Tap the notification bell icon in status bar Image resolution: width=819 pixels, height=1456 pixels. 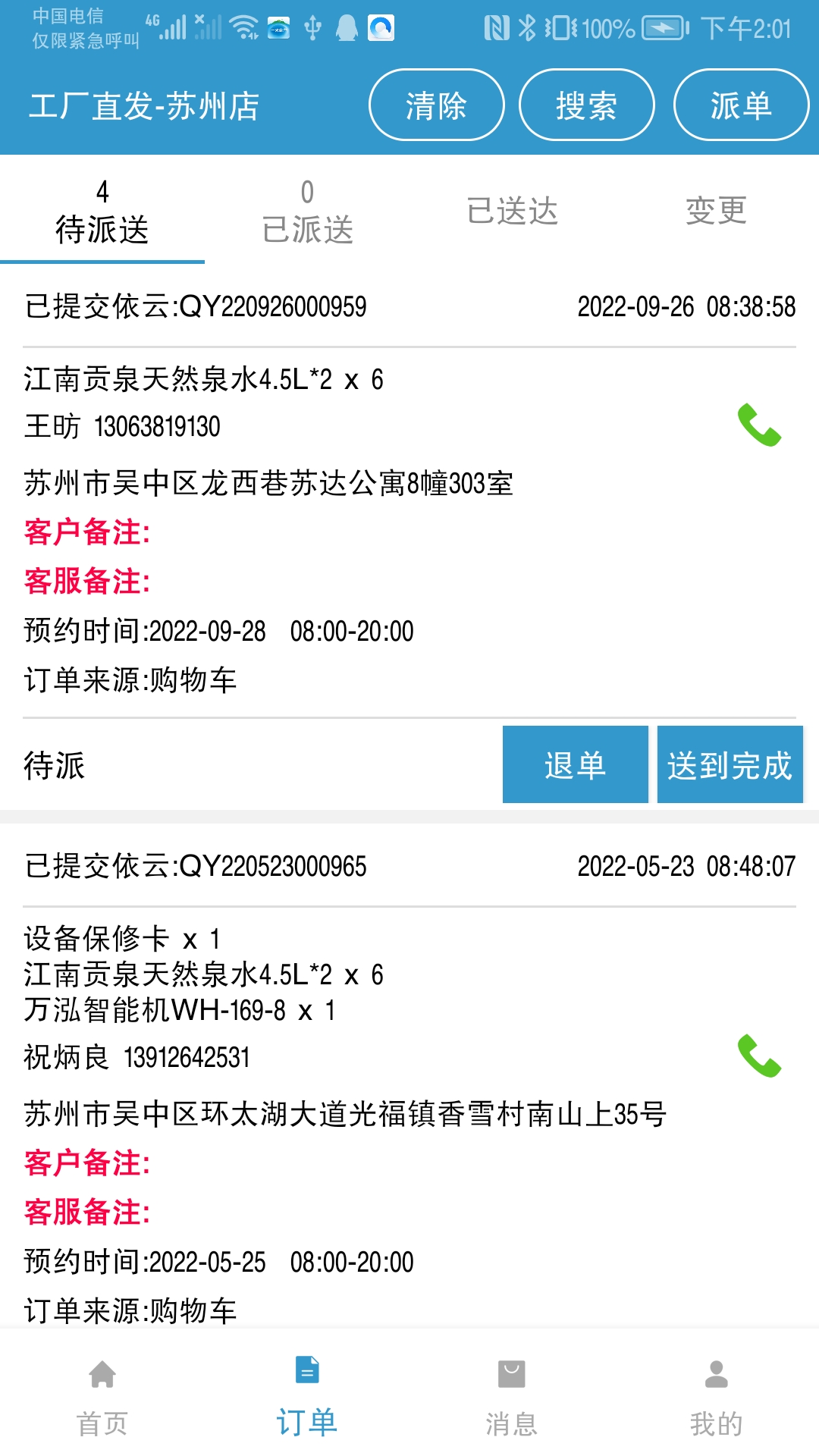(x=347, y=28)
